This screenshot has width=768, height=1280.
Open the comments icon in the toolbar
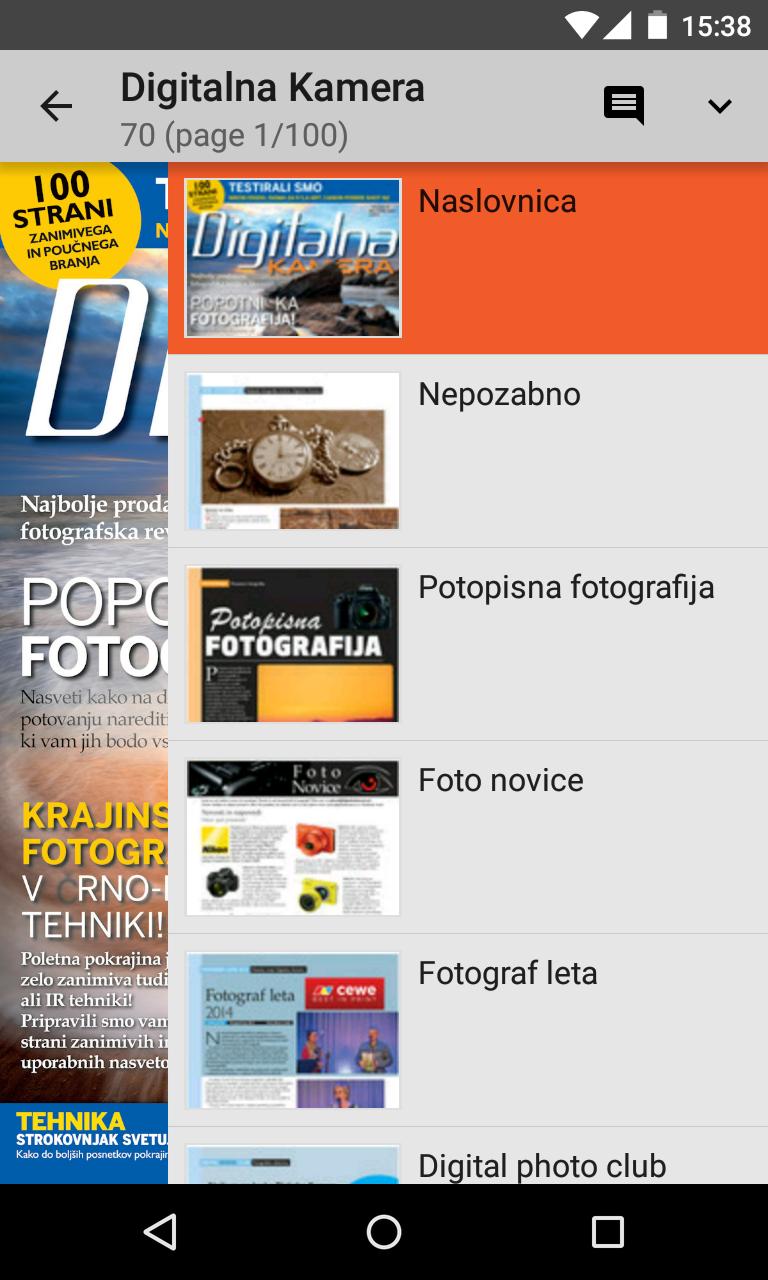click(622, 105)
